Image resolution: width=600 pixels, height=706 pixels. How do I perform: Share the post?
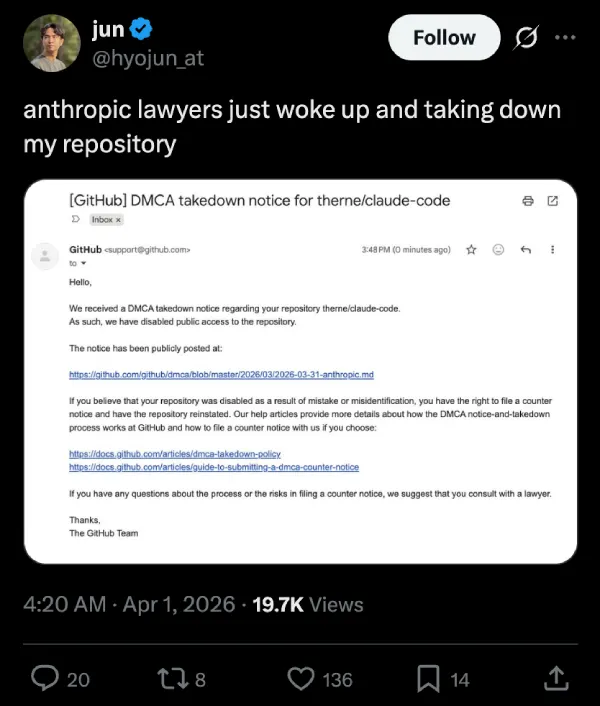(554, 679)
